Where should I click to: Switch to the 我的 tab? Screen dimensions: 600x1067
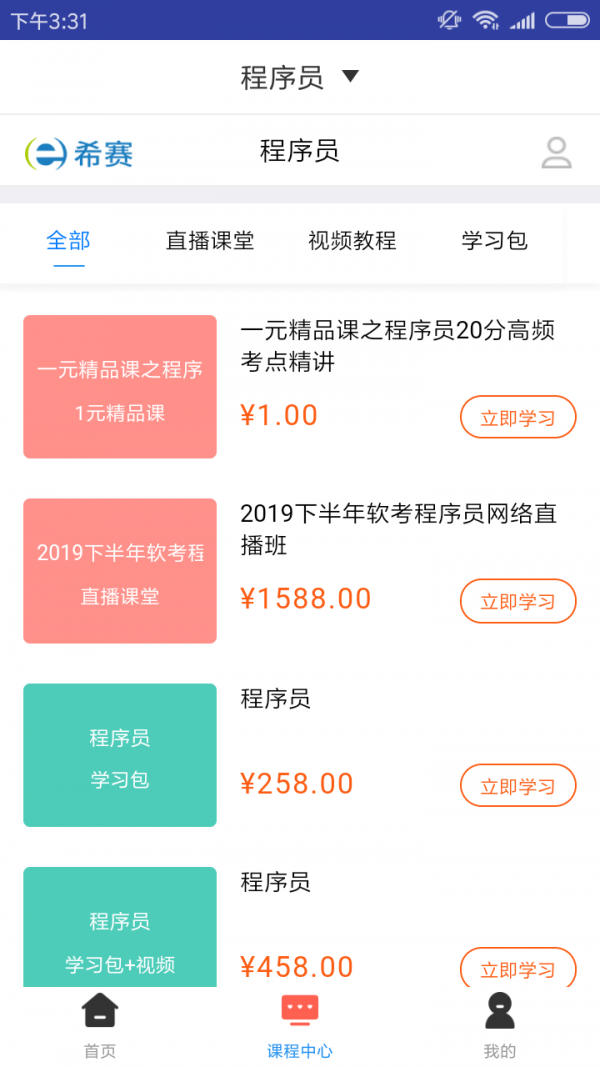(x=499, y=1025)
